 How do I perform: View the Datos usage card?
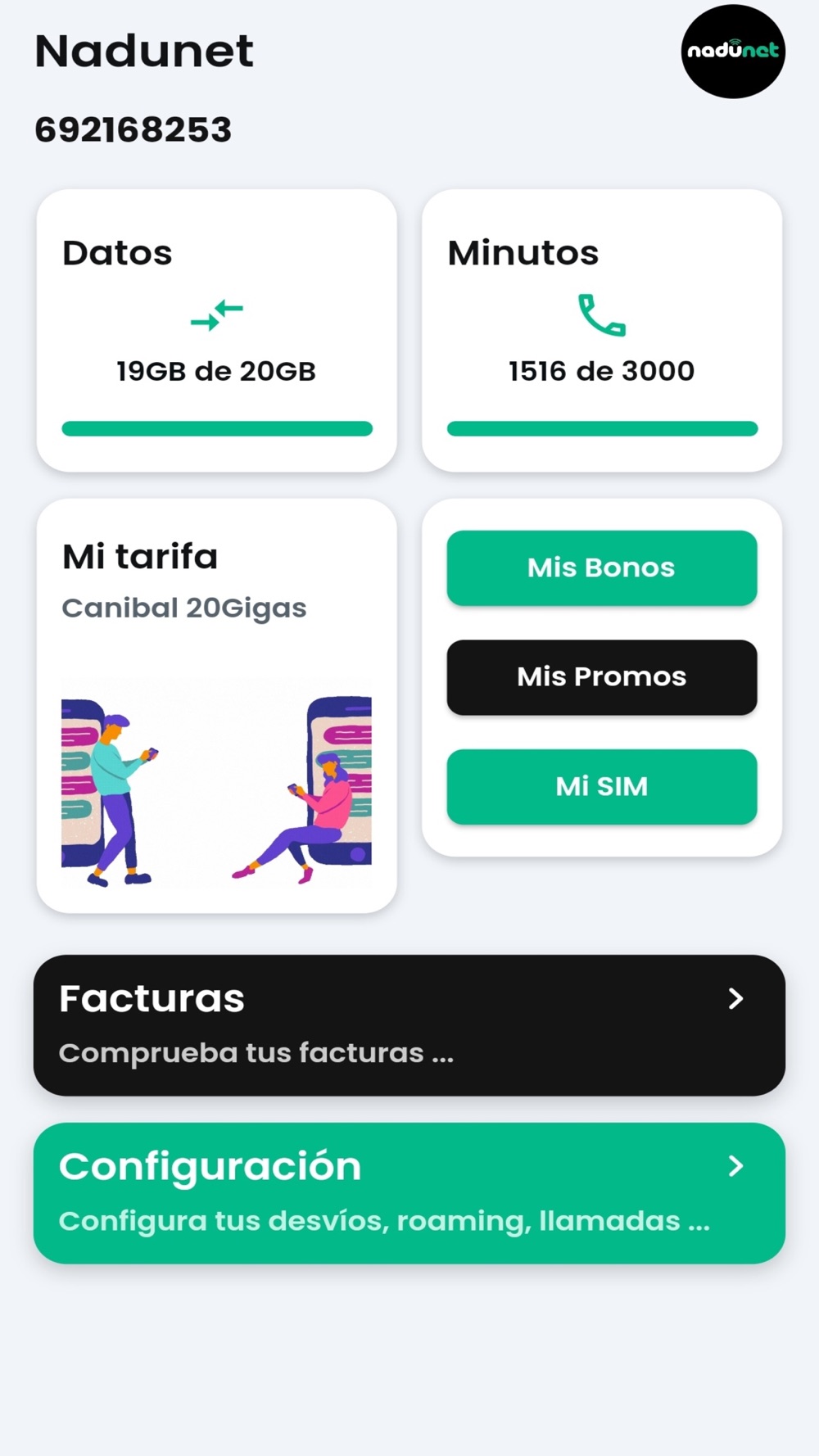[x=216, y=331]
